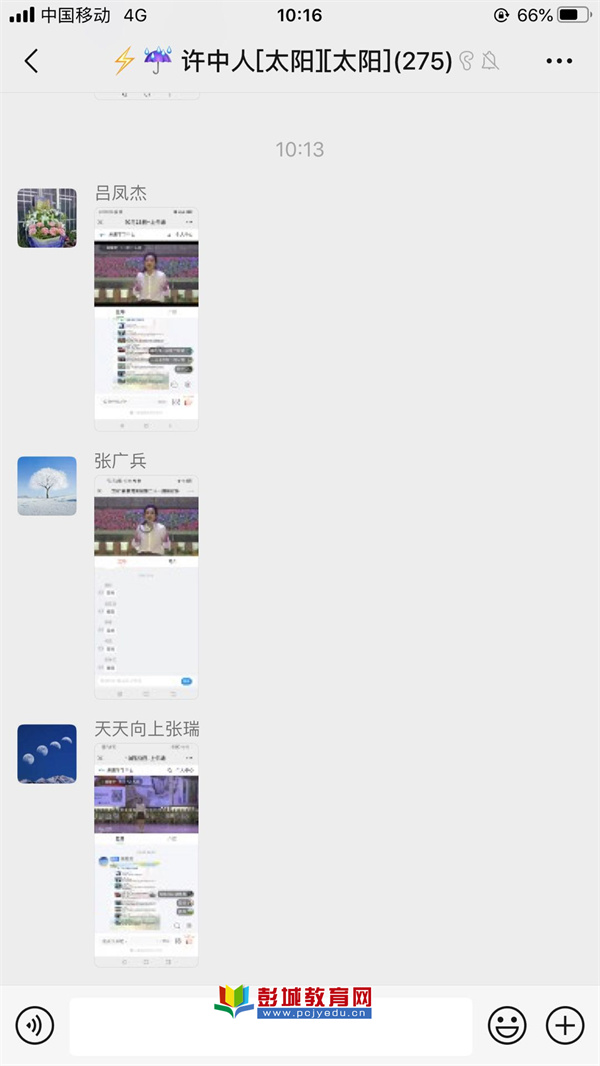600x1066 pixels.
Task: Open 吕凤杰's shared screenshot
Action: pos(146,314)
